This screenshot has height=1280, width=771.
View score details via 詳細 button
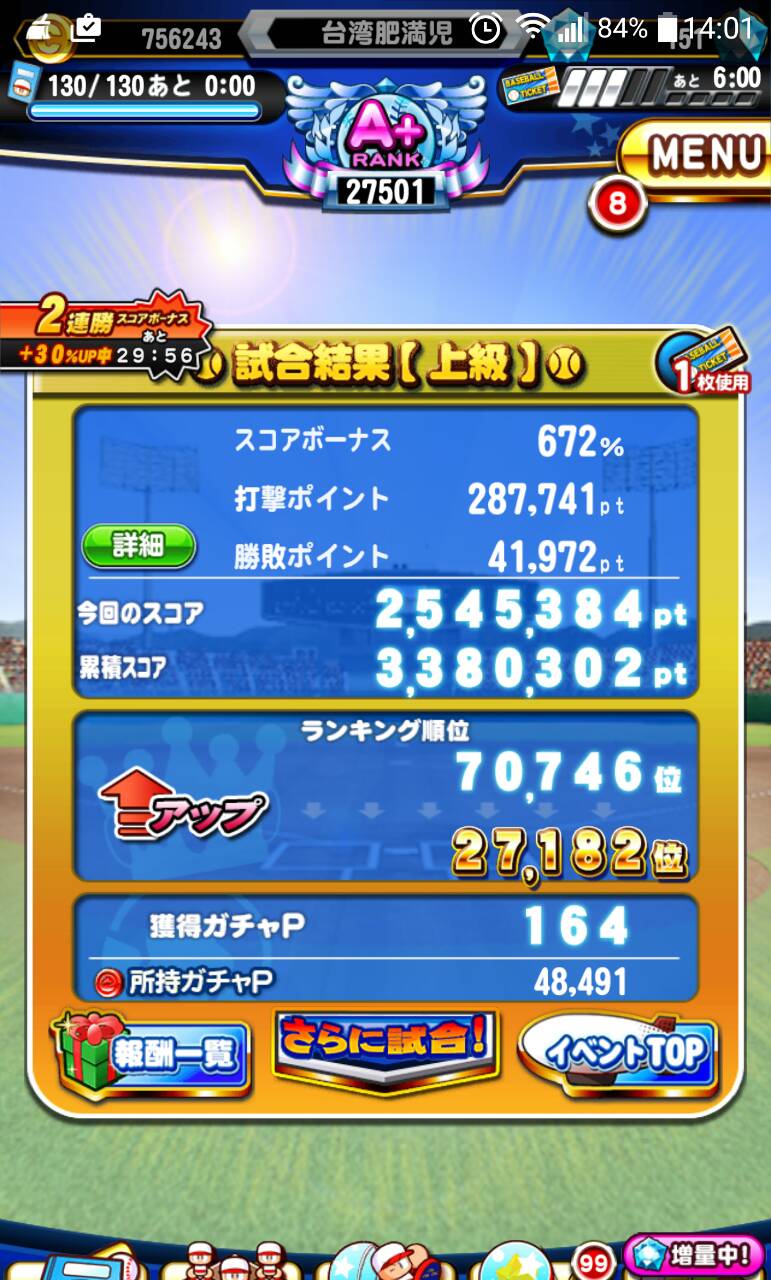point(138,546)
